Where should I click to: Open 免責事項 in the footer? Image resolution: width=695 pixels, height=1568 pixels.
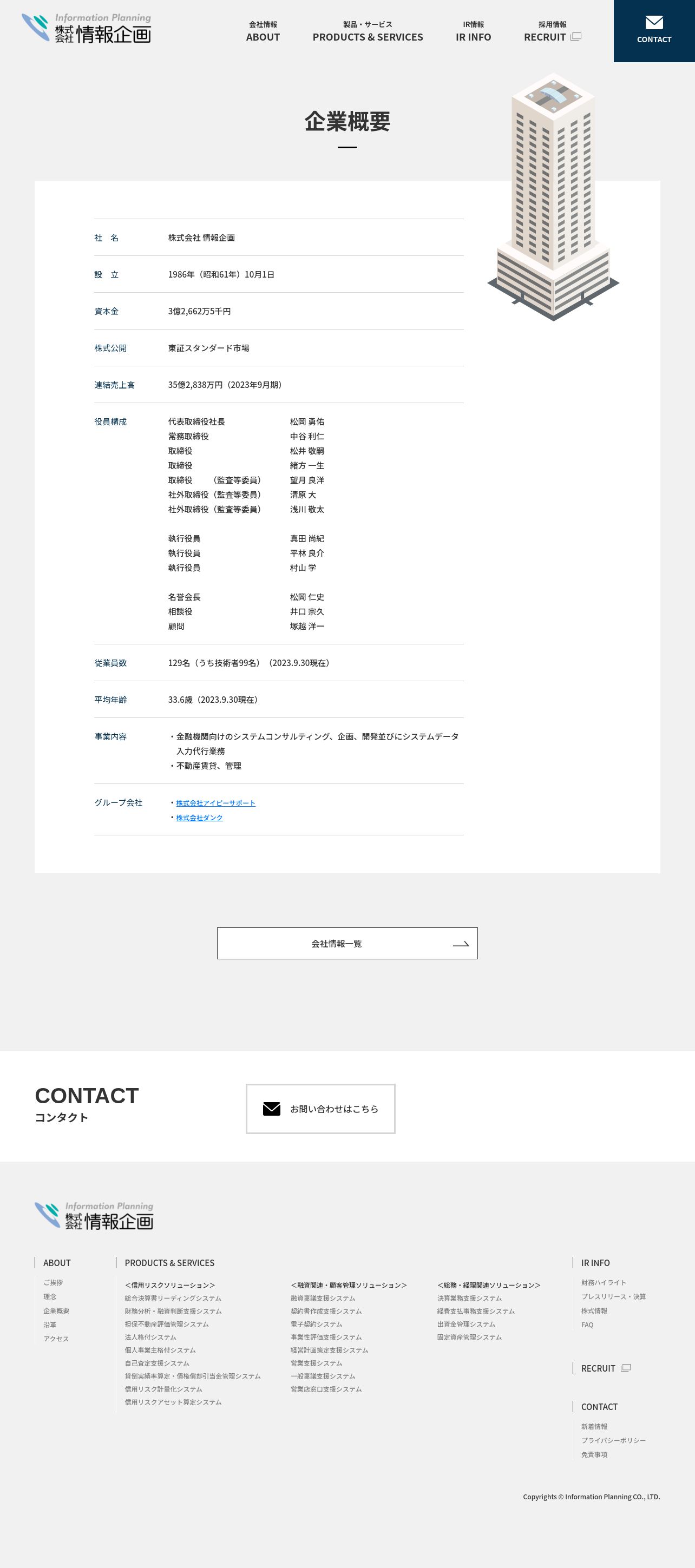click(x=594, y=1454)
